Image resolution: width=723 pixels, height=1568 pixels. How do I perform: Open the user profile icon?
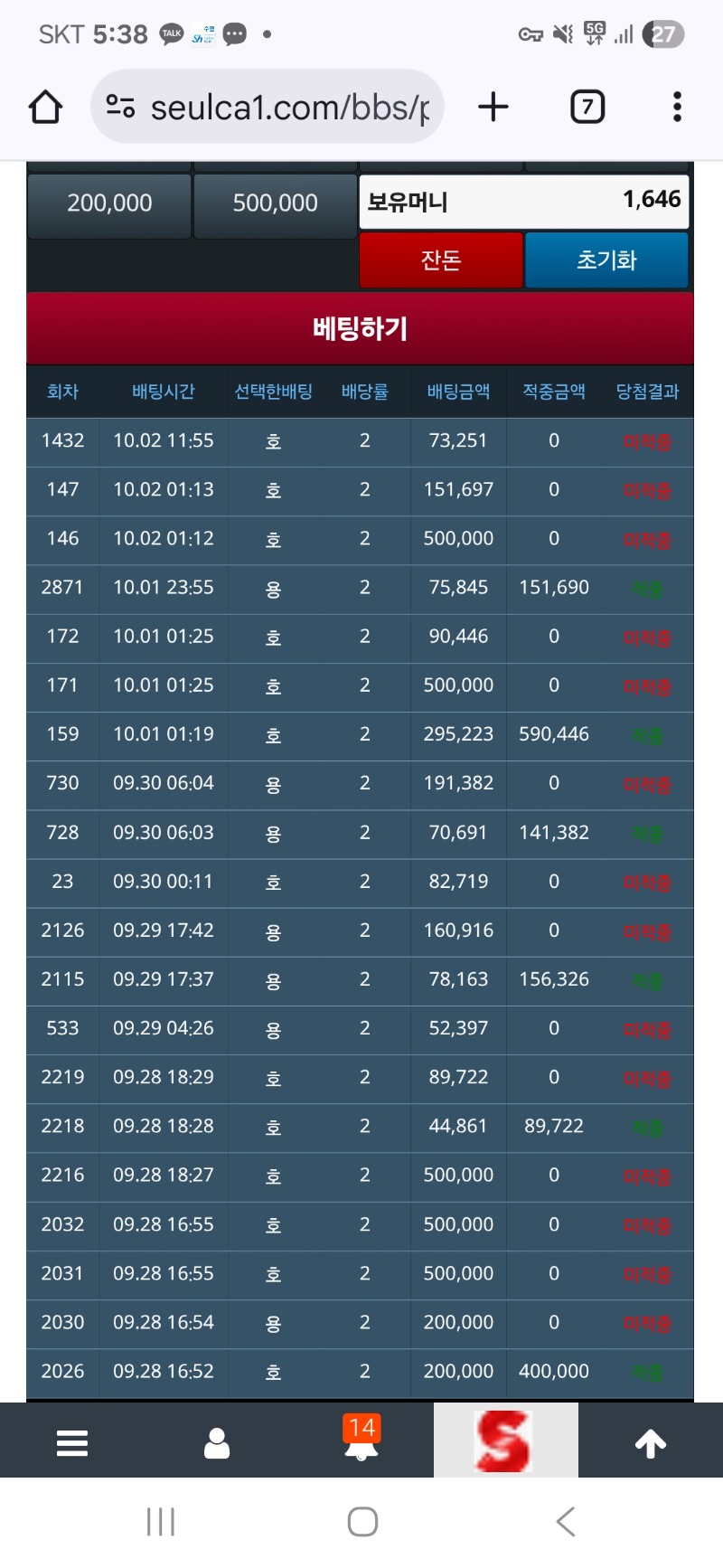point(217,1442)
